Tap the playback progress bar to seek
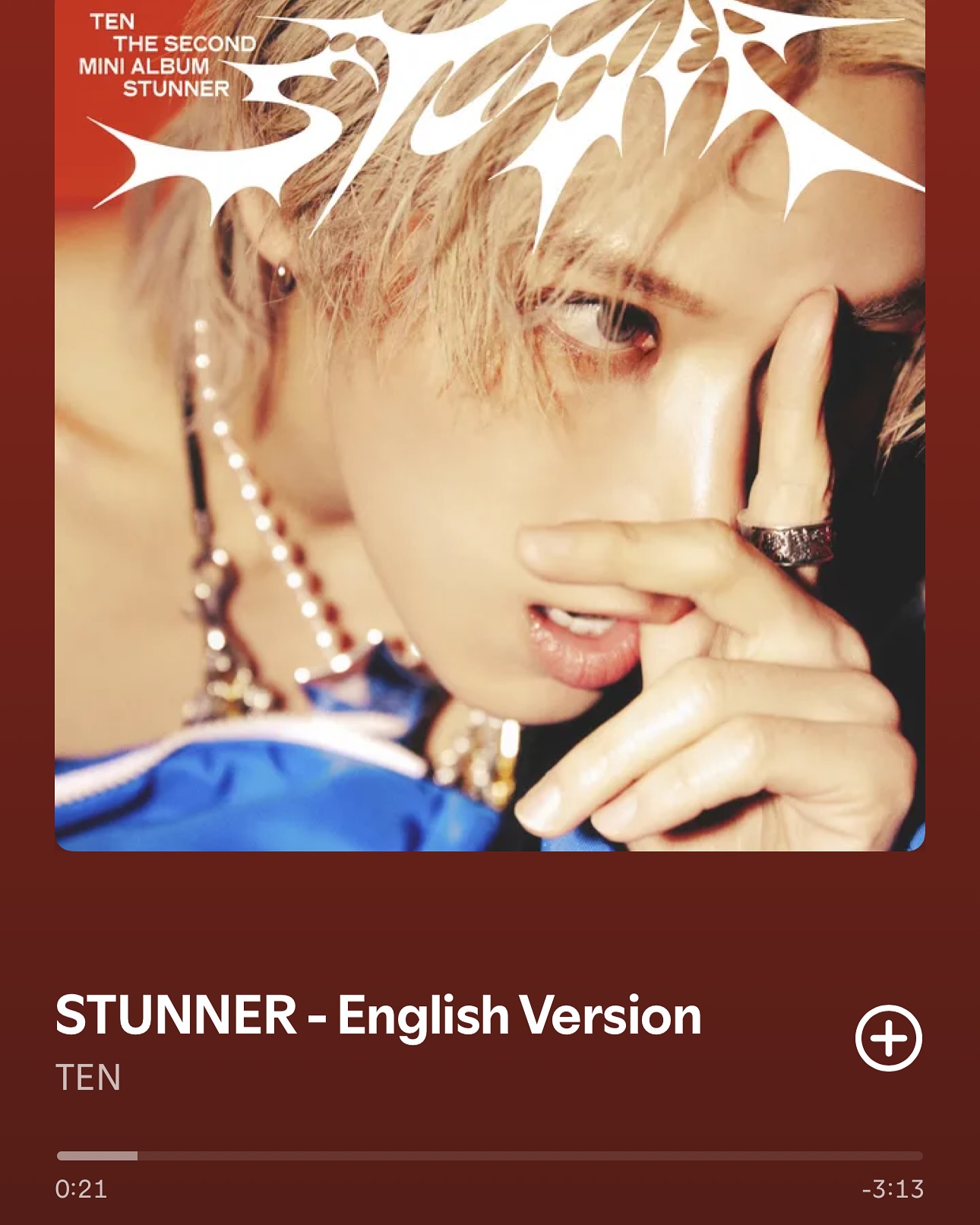Image resolution: width=980 pixels, height=1225 pixels. click(489, 1156)
